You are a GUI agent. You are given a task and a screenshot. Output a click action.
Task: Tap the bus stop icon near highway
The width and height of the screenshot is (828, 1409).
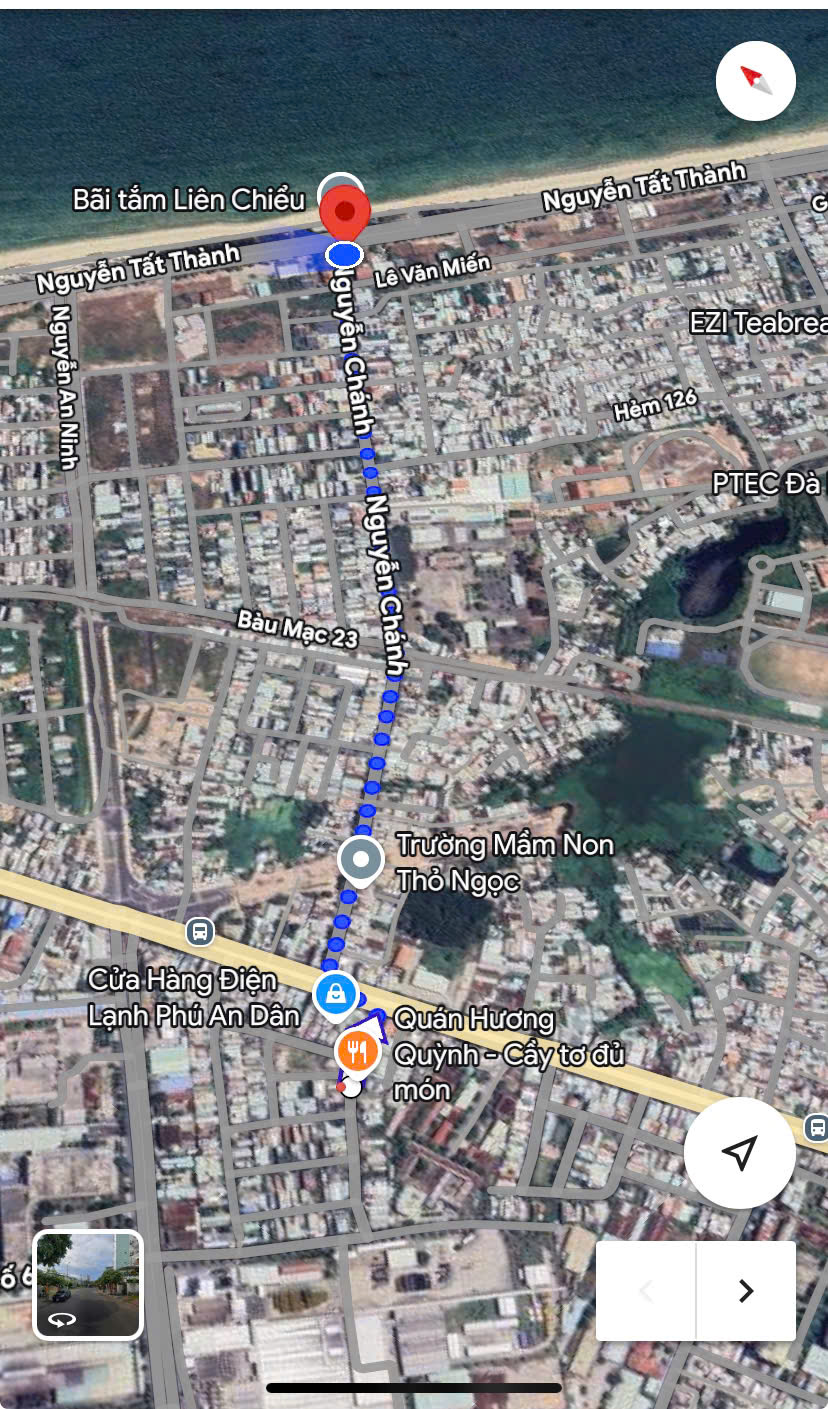coord(200,932)
